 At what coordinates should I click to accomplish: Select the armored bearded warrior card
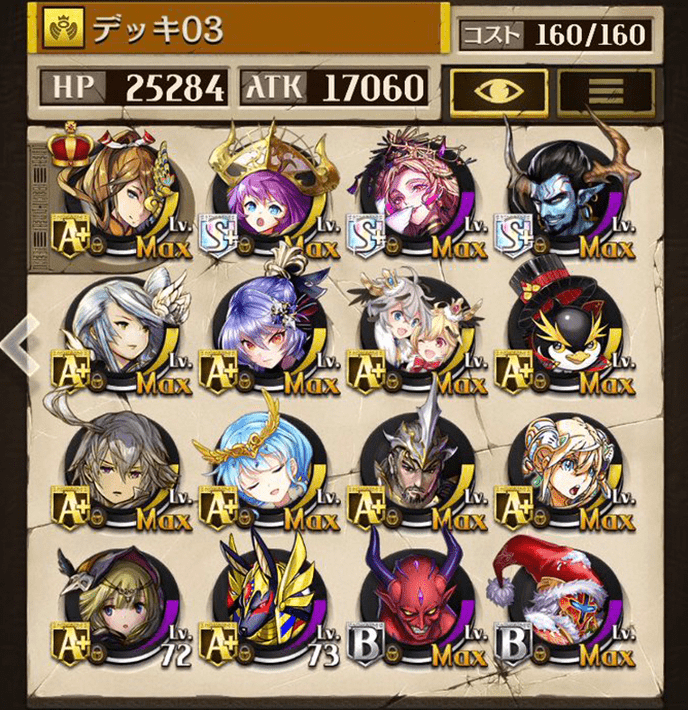414,472
